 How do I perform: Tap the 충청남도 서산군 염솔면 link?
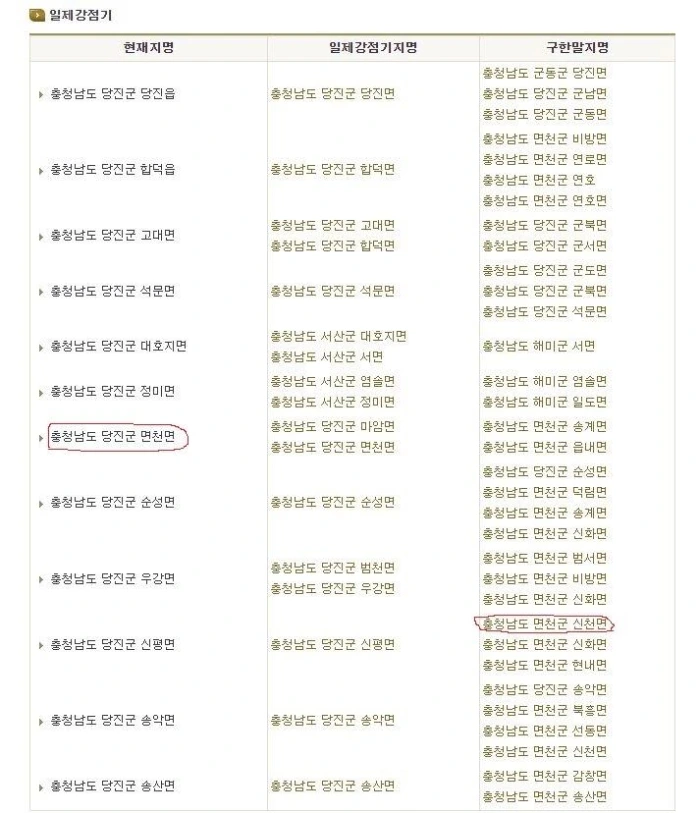[333, 381]
